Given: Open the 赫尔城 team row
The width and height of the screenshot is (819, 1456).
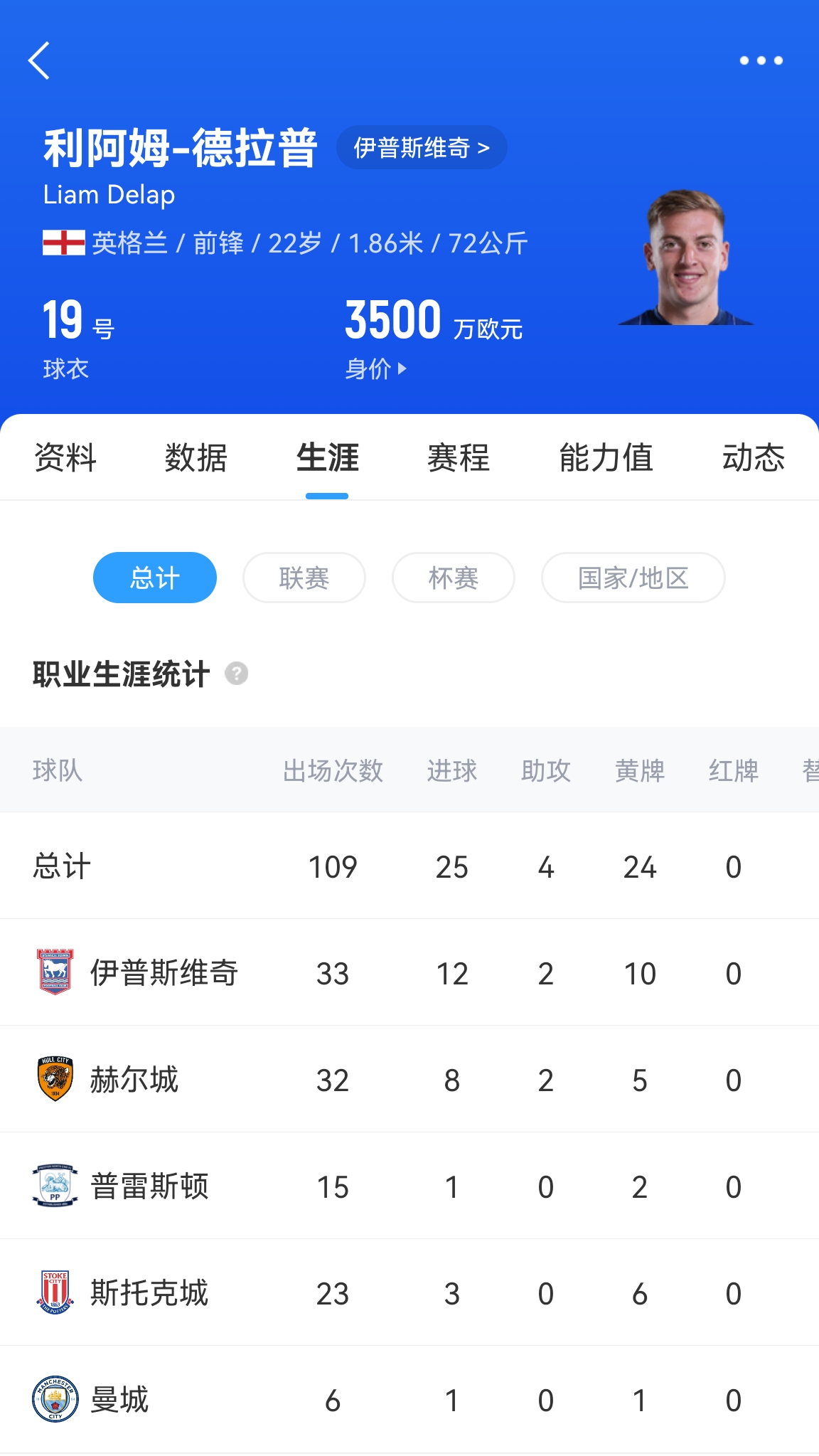Looking at the screenshot, I should 134,1079.
